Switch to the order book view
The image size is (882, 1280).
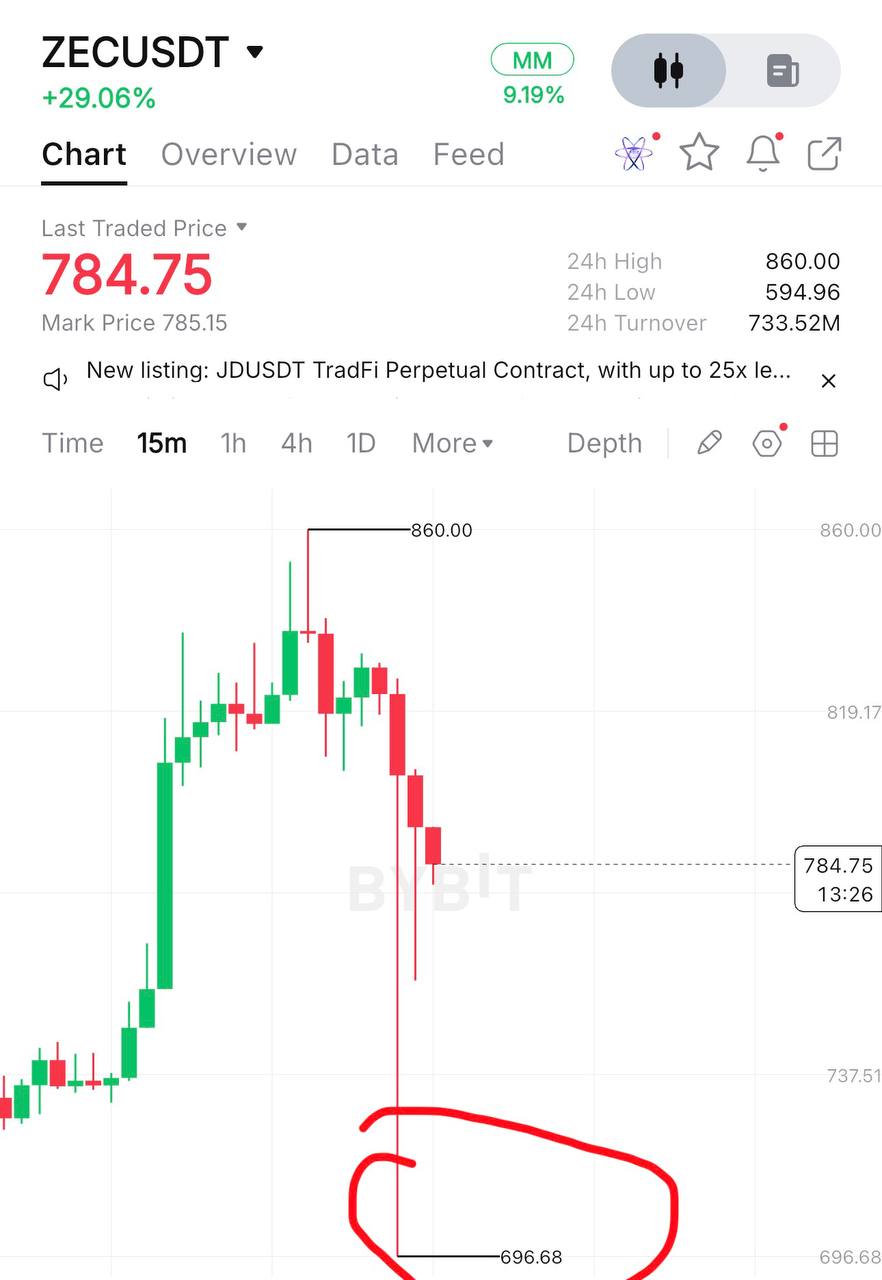coord(783,71)
